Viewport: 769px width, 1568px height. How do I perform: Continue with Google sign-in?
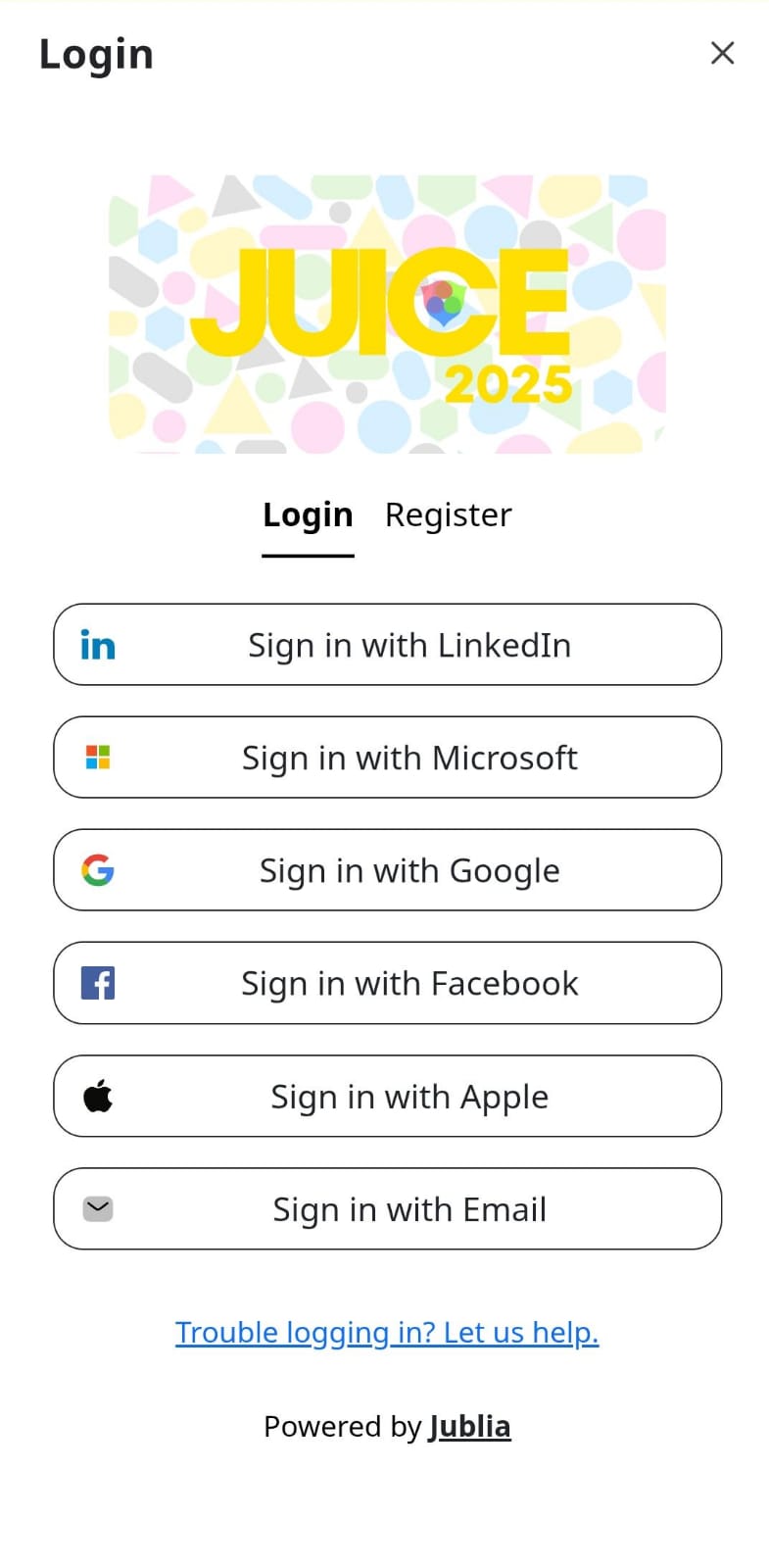click(388, 870)
